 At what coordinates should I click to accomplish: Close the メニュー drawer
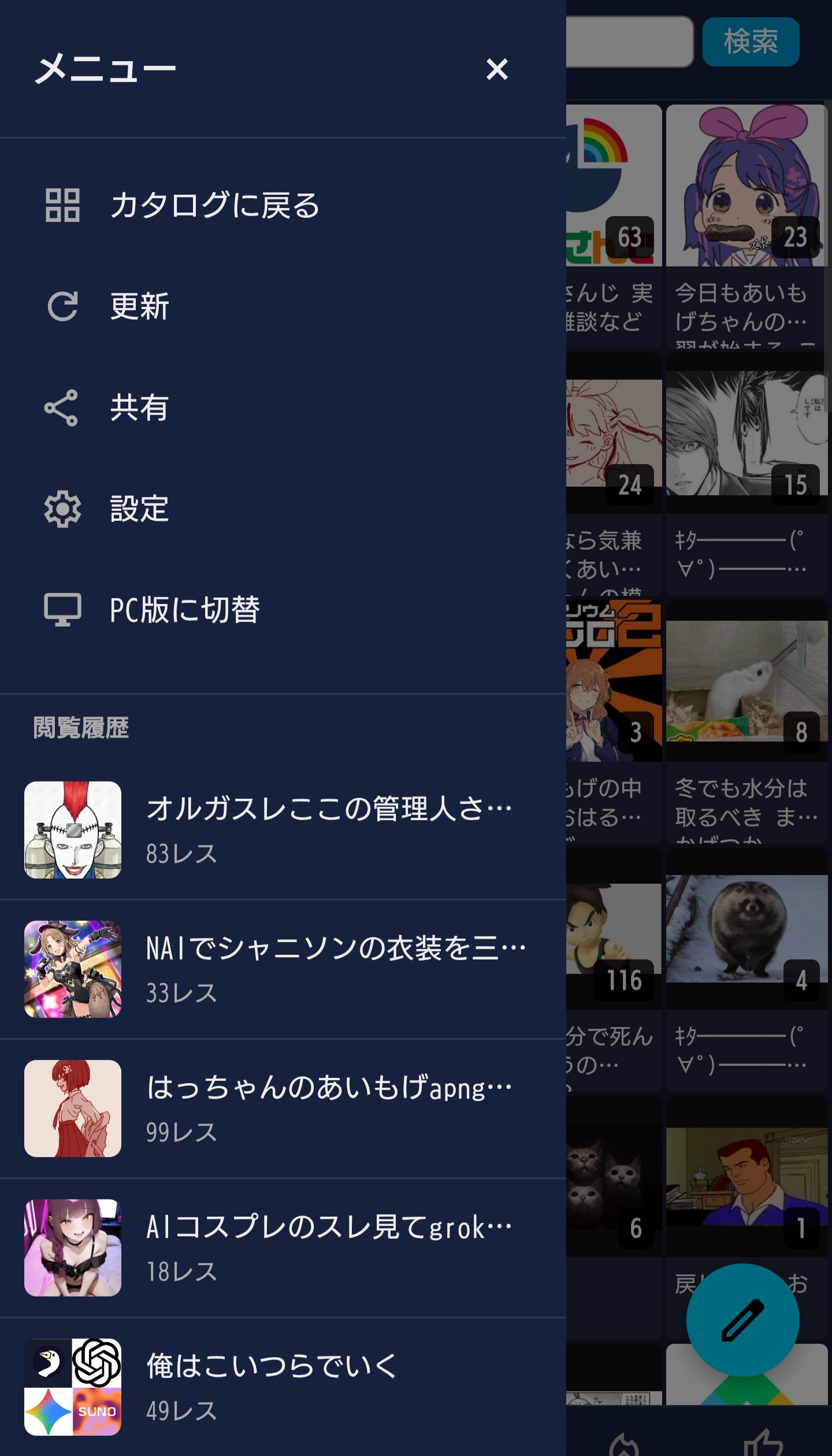tap(496, 69)
